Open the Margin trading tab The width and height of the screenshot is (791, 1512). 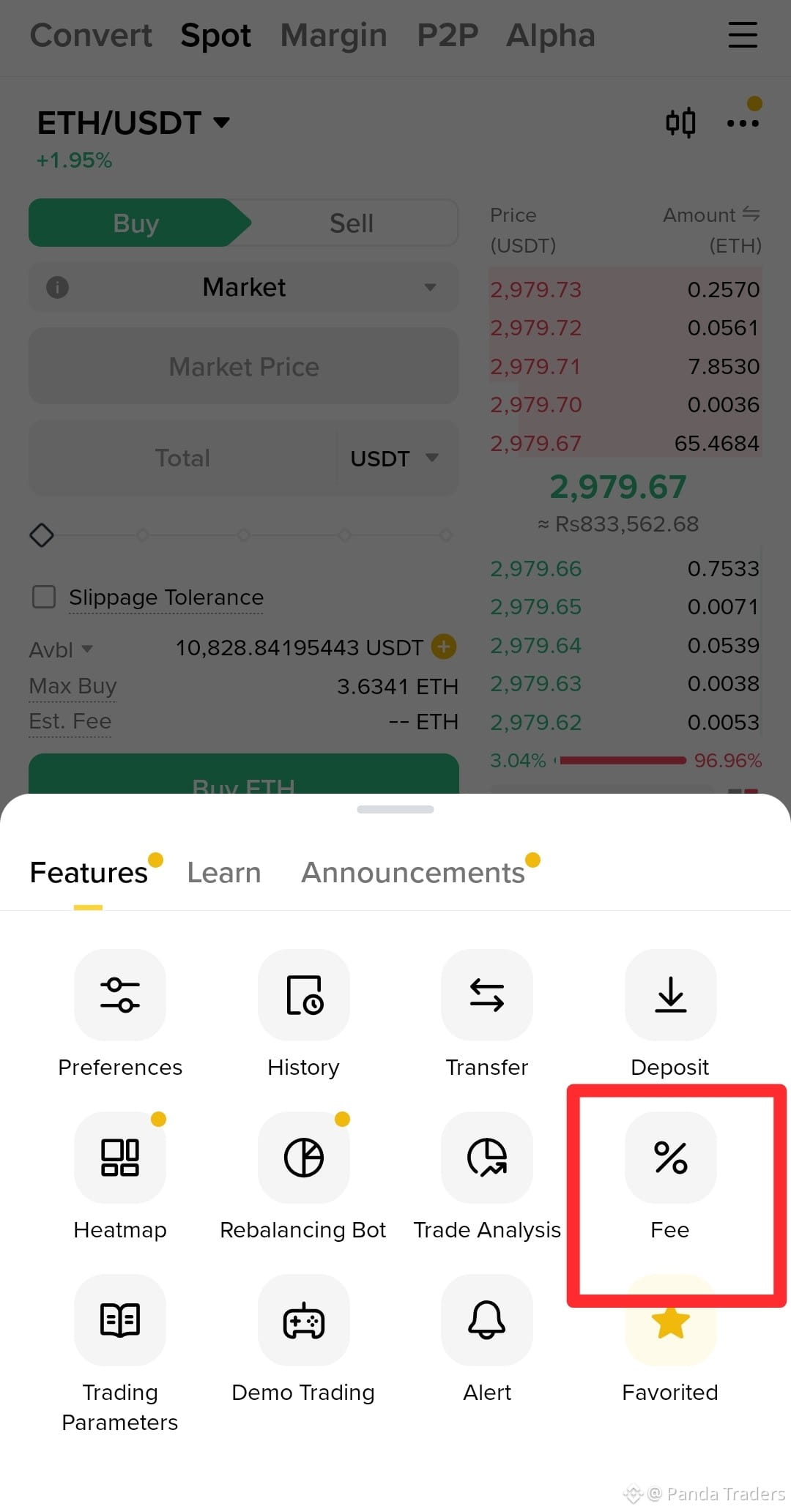coord(333,35)
